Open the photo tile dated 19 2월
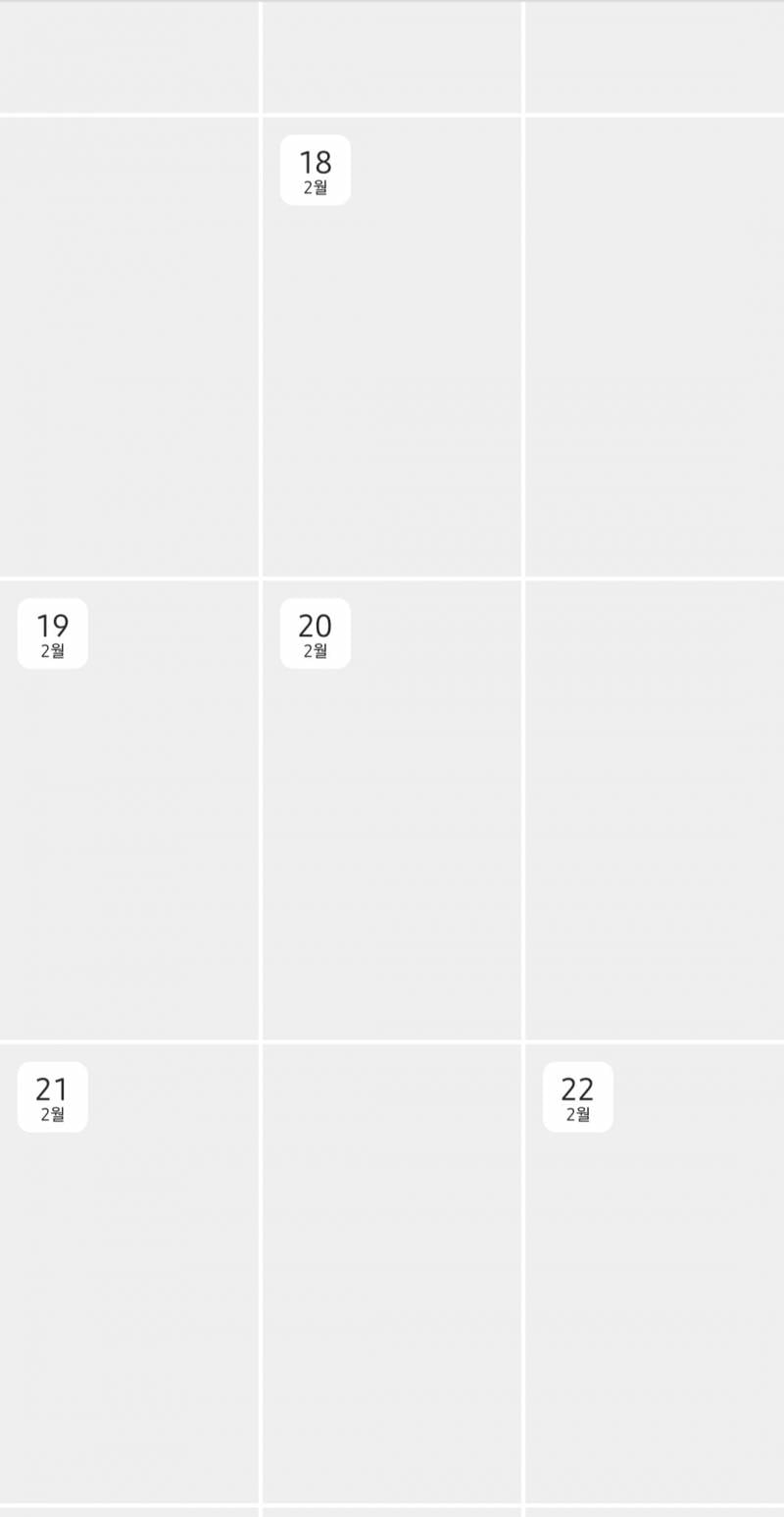 pyautogui.click(x=129, y=810)
